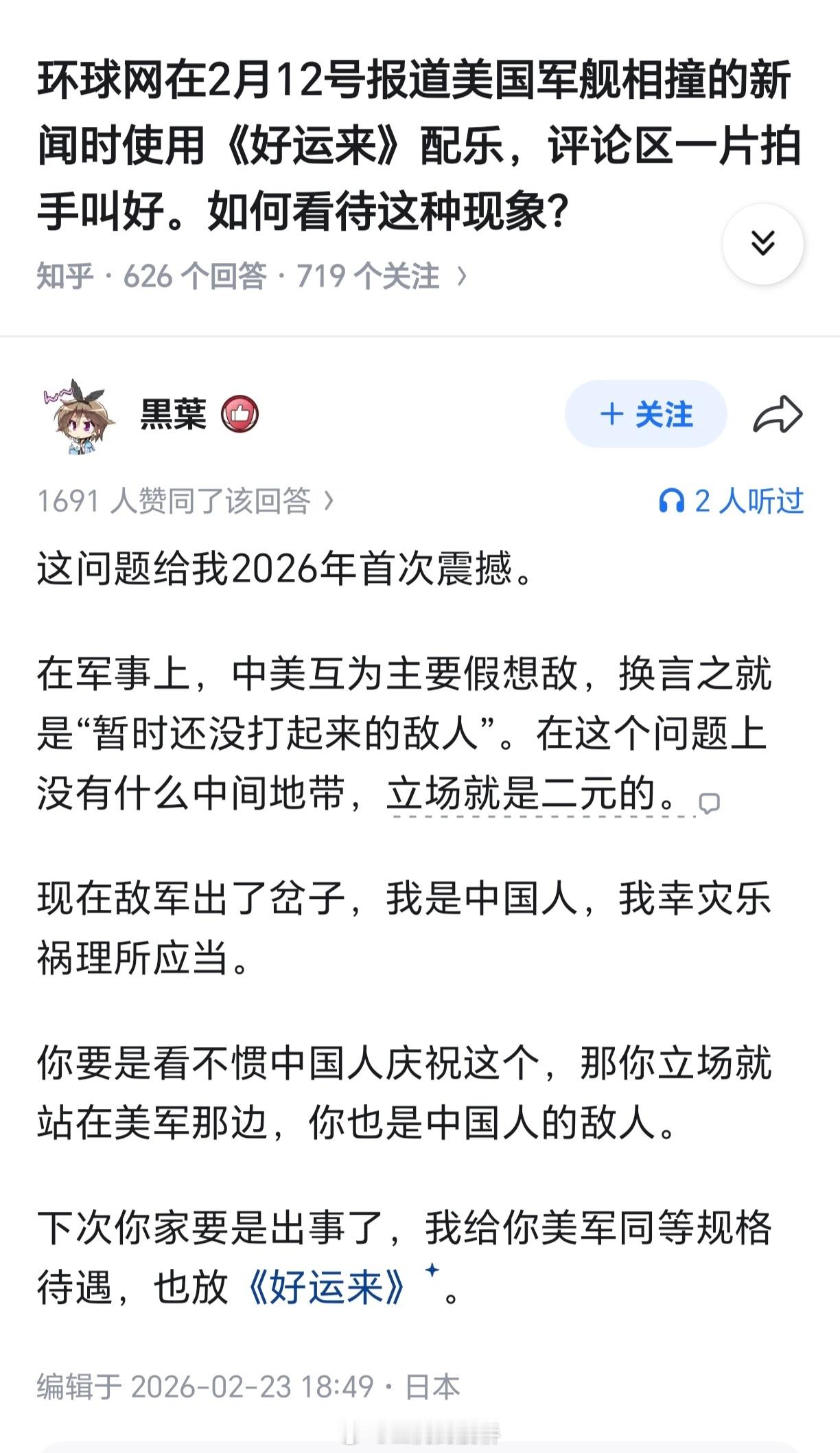Viewport: 840px width, 1453px height.
Task: Tap the share arrow icon
Action: [778, 413]
